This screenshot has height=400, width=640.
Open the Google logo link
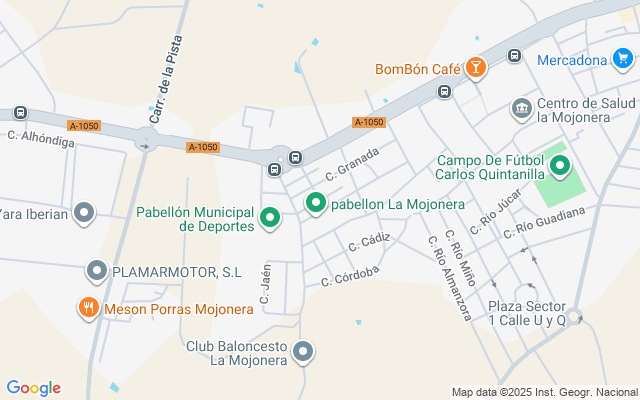[33, 388]
